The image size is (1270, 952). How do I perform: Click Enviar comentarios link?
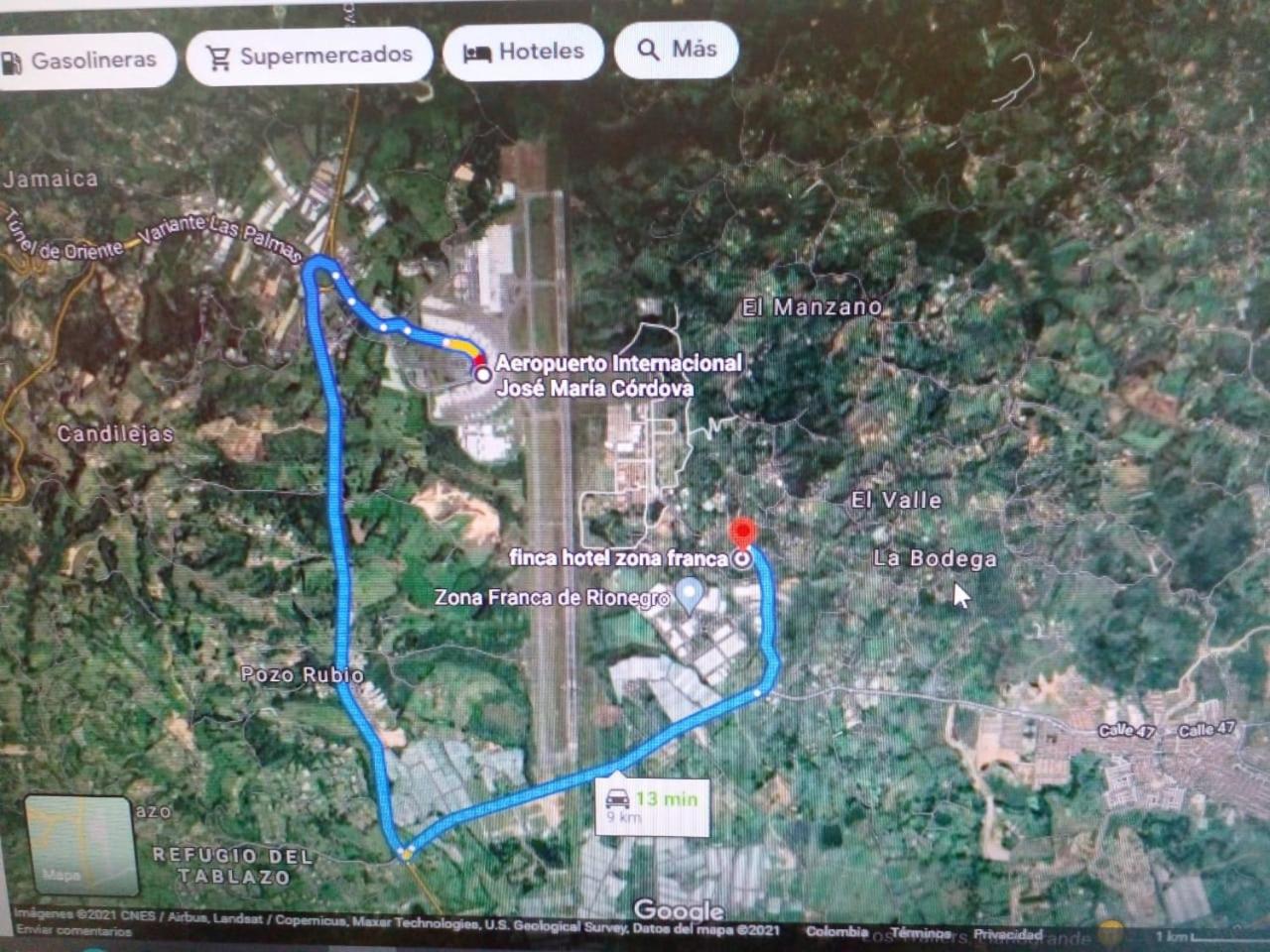click(x=72, y=930)
